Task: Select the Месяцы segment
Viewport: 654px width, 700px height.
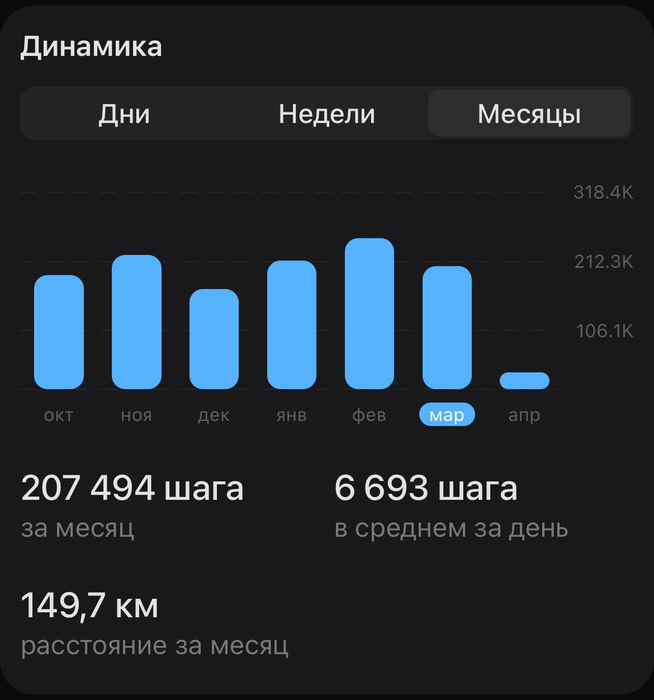Action: (529, 114)
